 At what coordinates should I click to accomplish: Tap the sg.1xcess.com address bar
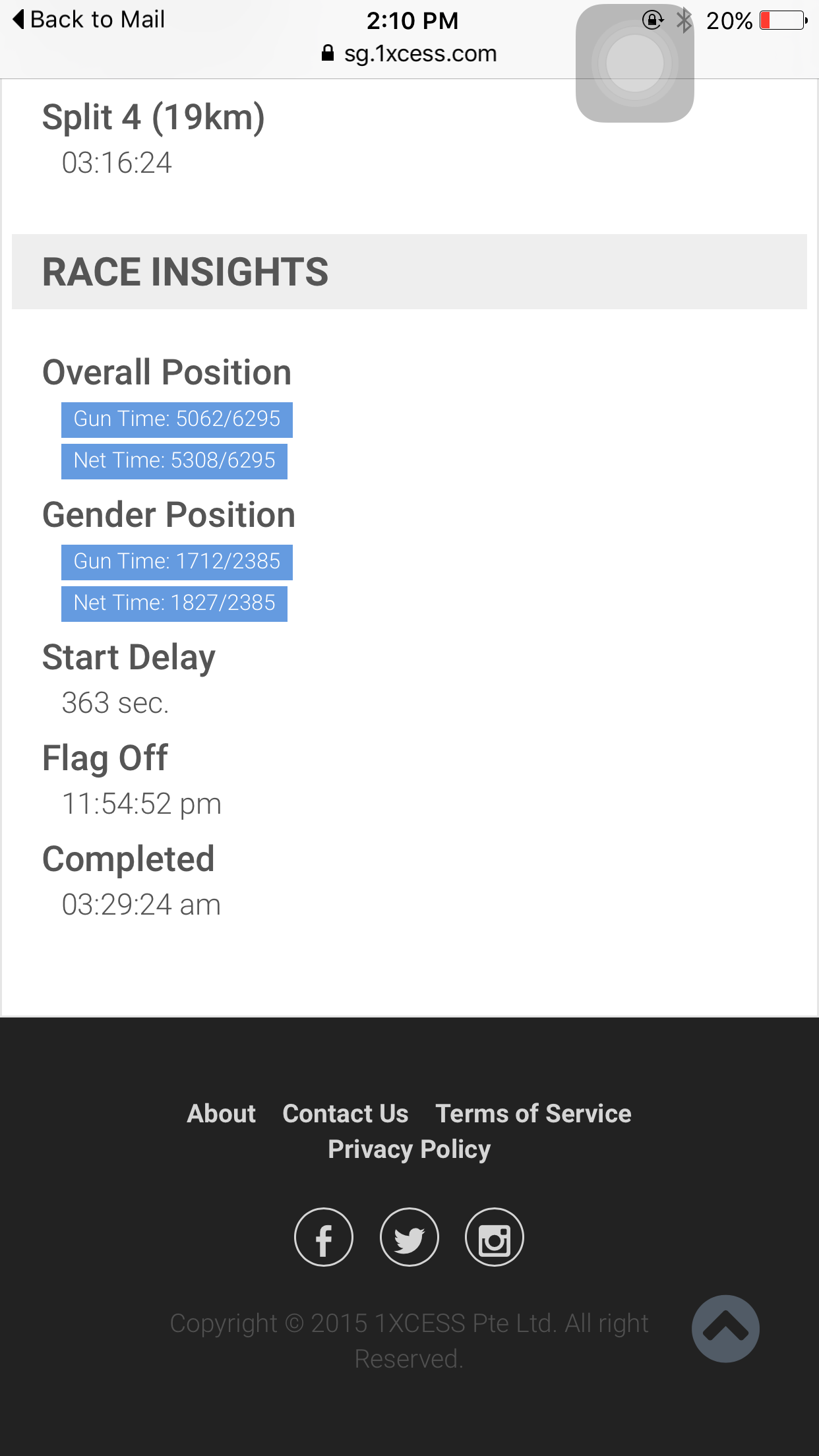[409, 53]
